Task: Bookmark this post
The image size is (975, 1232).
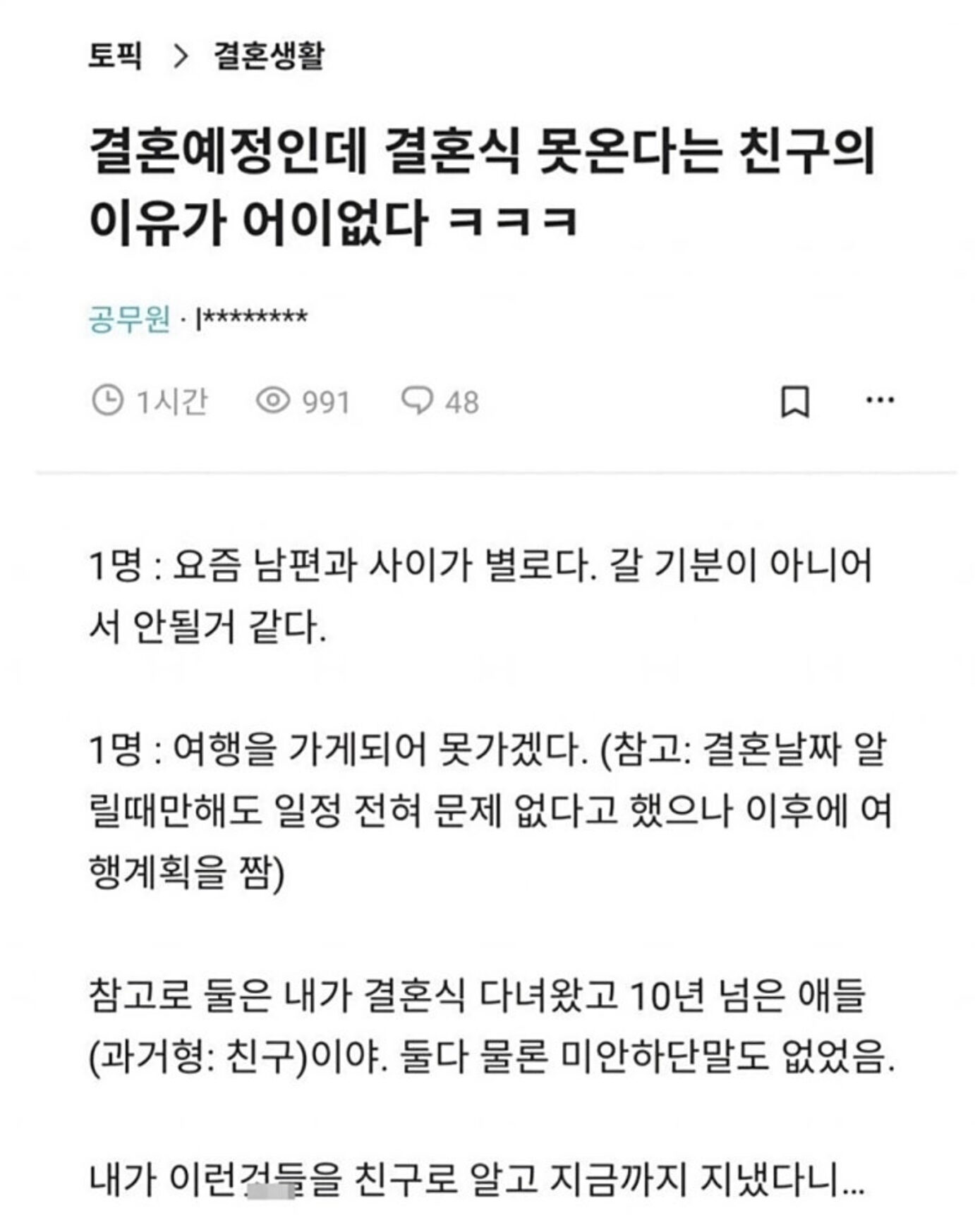Action: pos(794,401)
